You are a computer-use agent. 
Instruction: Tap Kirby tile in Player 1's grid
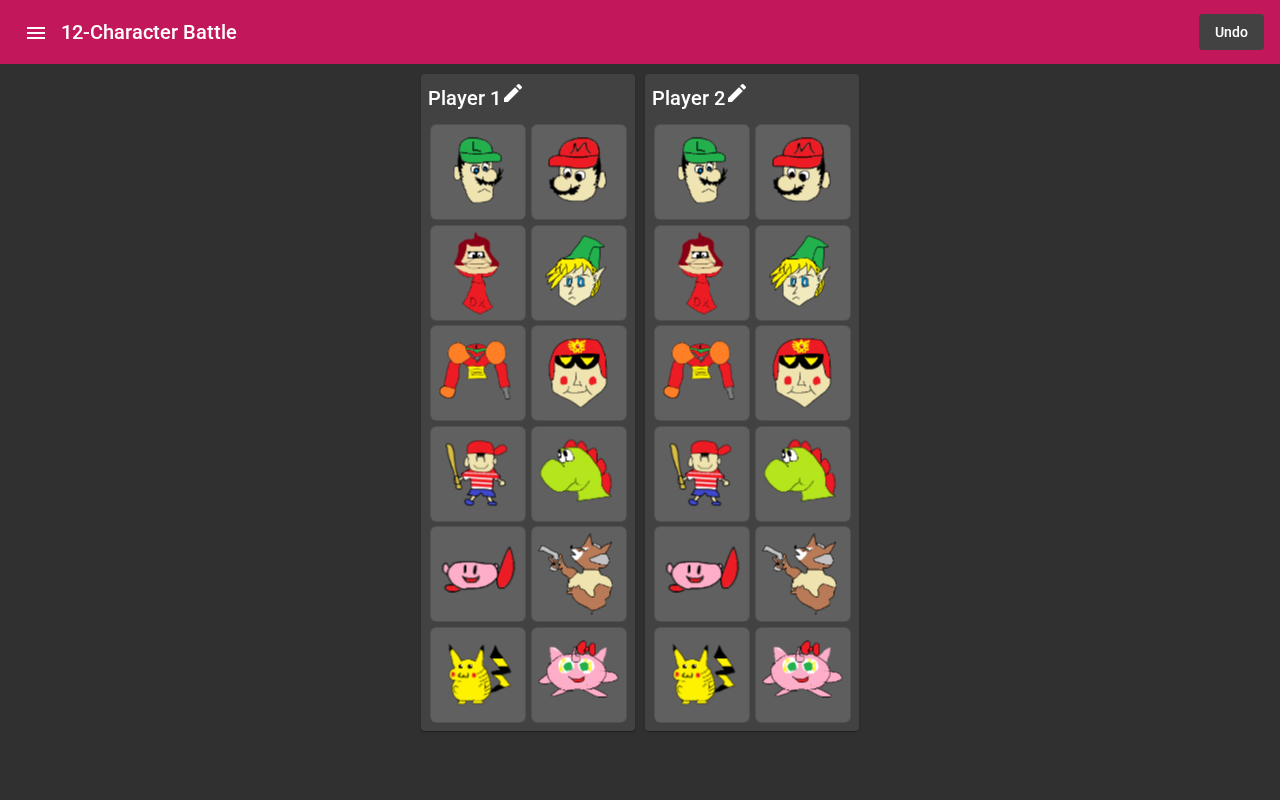click(478, 574)
